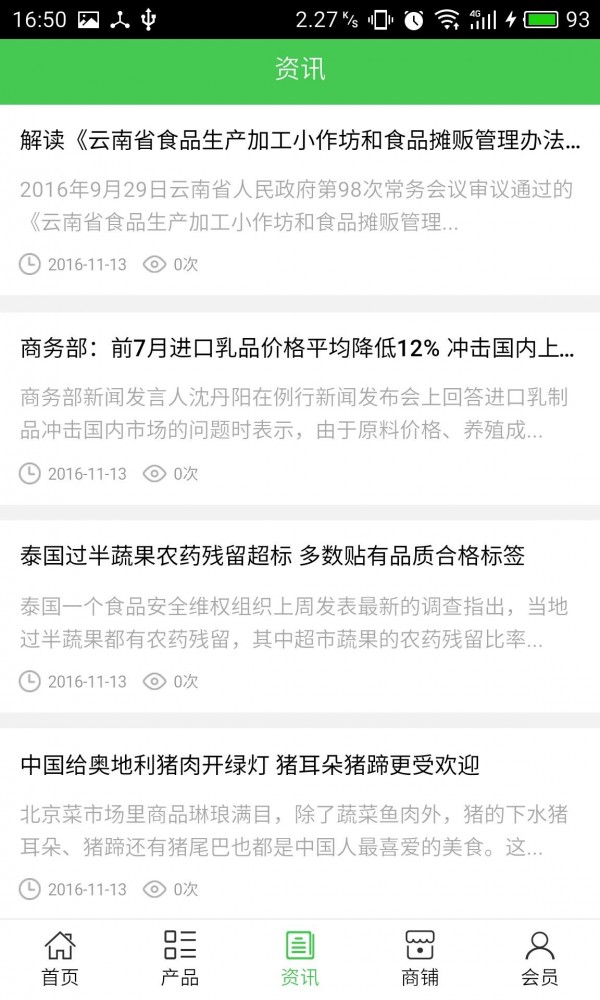This screenshot has height=1000, width=600.
Task: Read the imported dairy price drop article
Action: [x=300, y=349]
